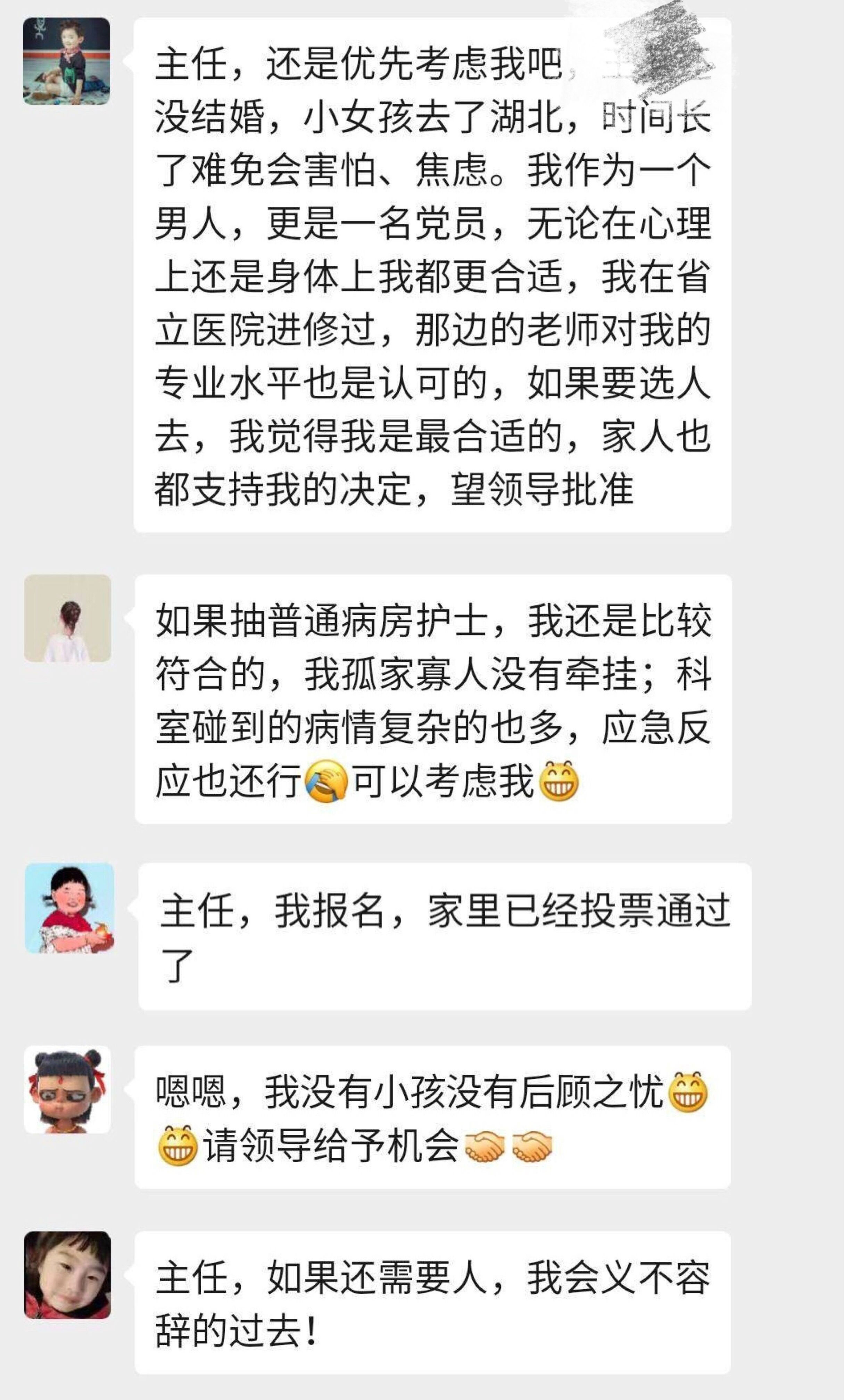The height and width of the screenshot is (1400, 844).
Task: Open Nezha avatar beside 我没有小孩没有后顾之忧
Action: tap(68, 1090)
